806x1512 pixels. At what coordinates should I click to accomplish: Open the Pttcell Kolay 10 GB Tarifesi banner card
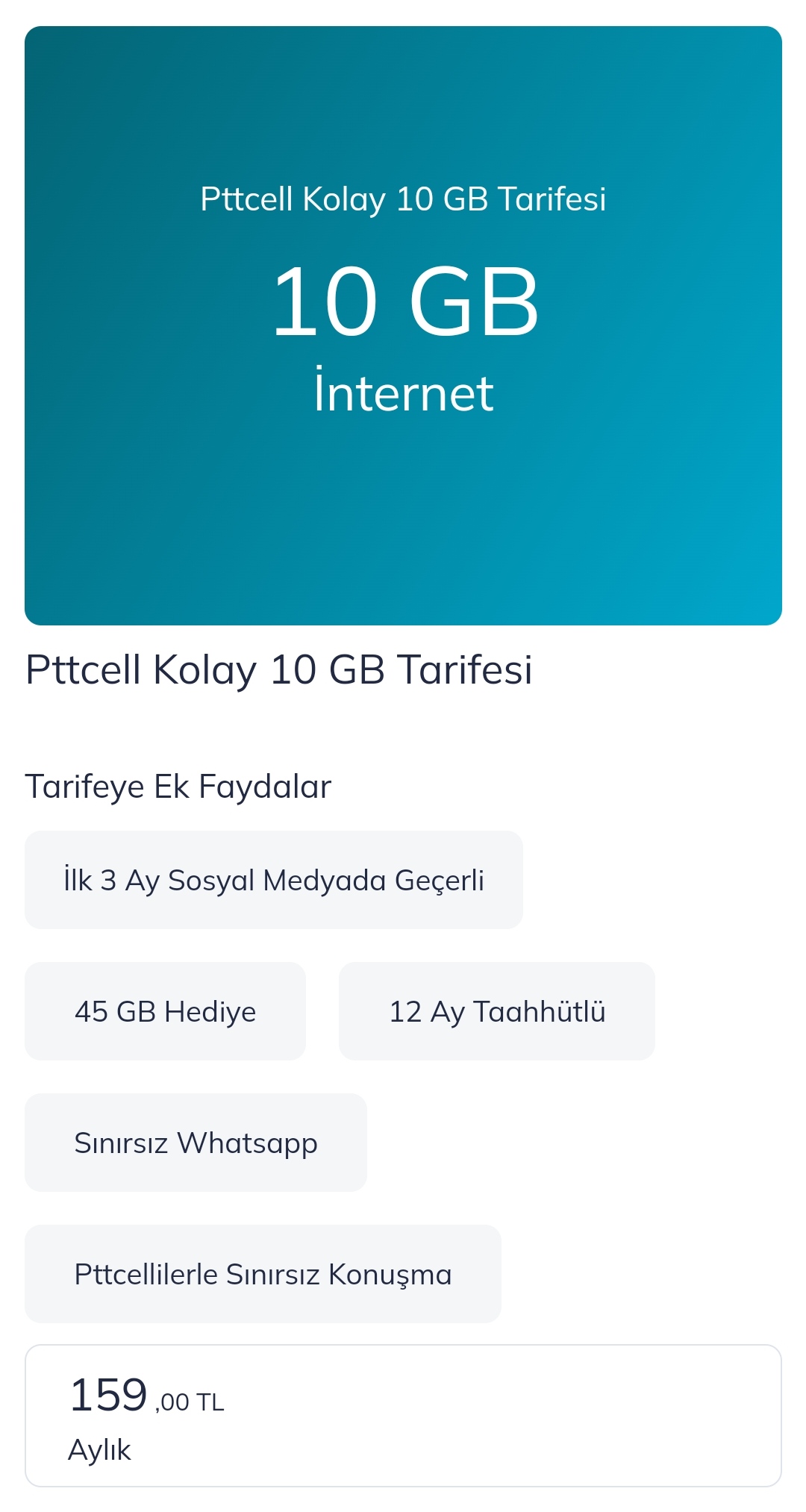[403, 325]
